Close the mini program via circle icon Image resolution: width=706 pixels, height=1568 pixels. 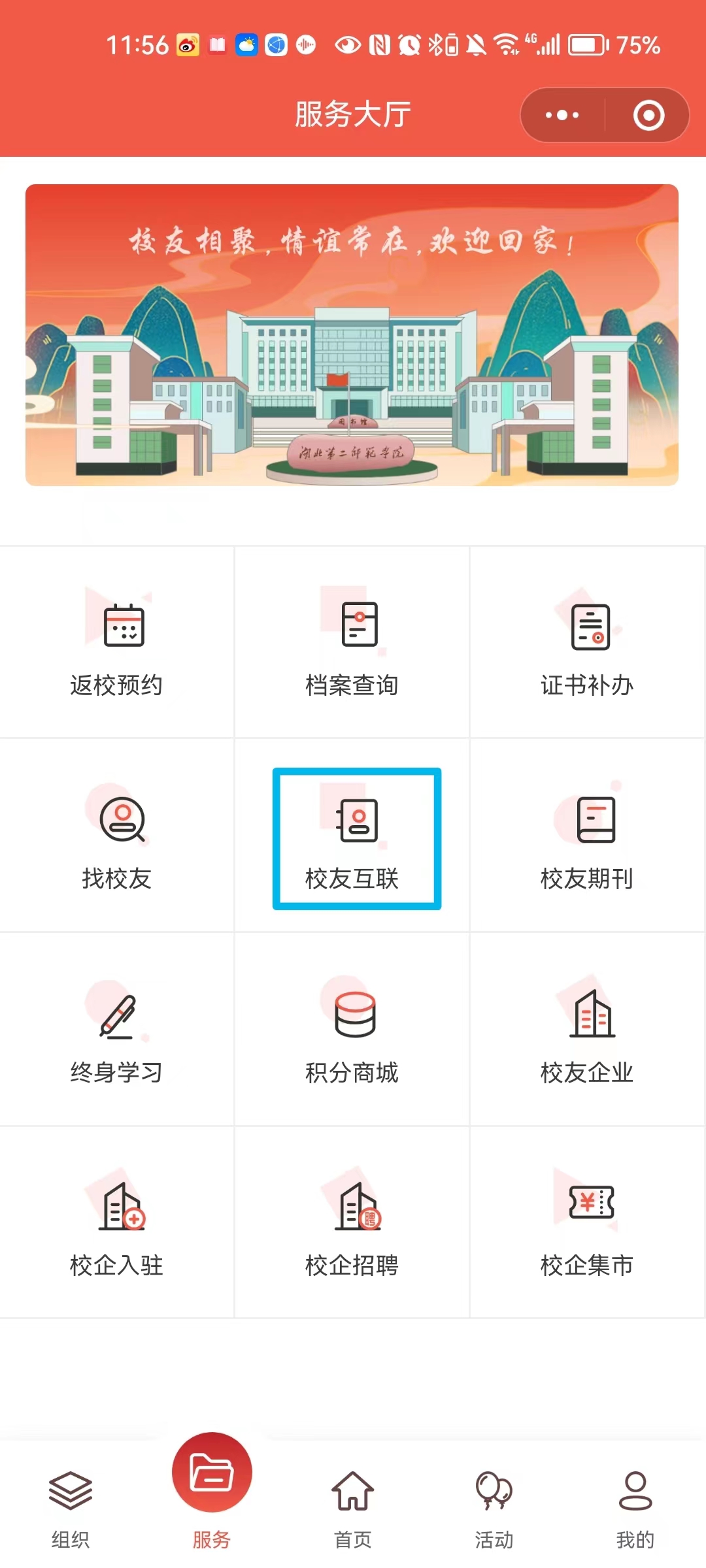[648, 116]
